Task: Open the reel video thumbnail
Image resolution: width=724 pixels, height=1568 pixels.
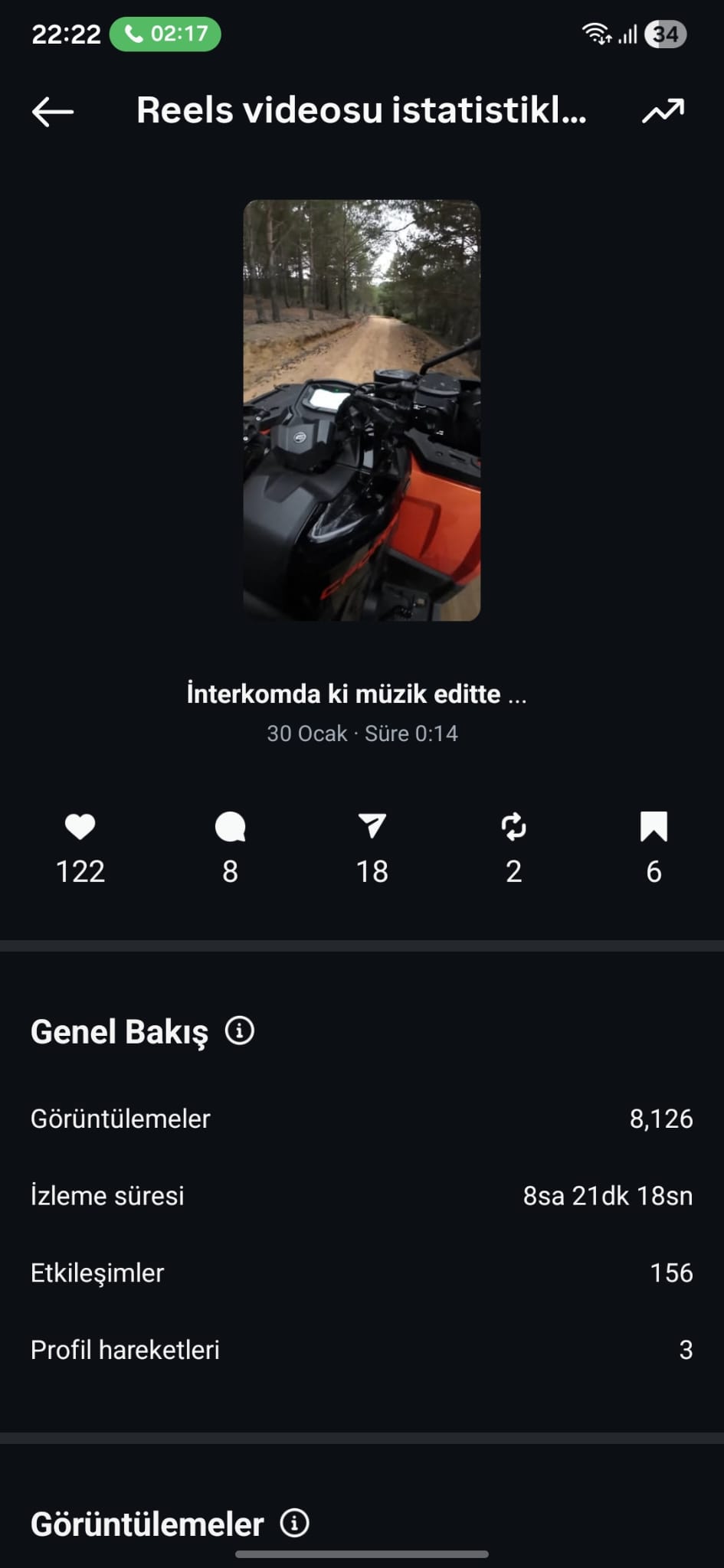Action: (362, 410)
